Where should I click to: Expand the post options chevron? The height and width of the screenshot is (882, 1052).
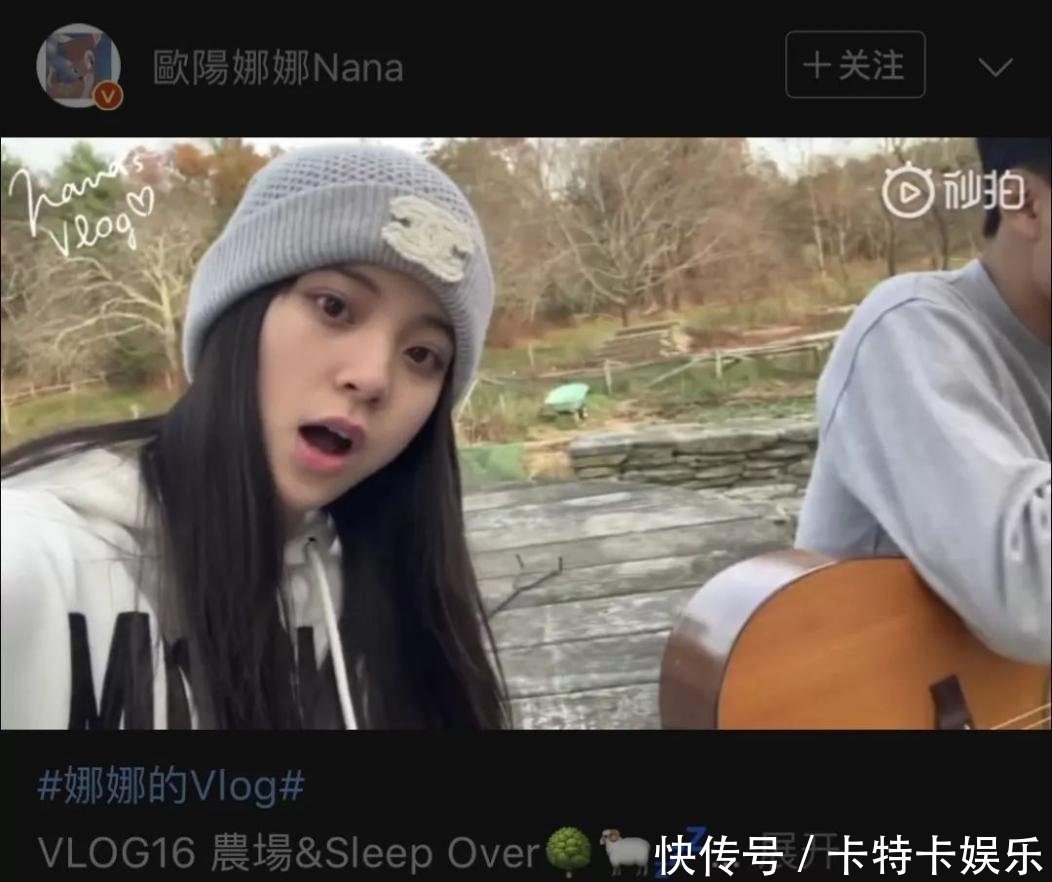(995, 67)
